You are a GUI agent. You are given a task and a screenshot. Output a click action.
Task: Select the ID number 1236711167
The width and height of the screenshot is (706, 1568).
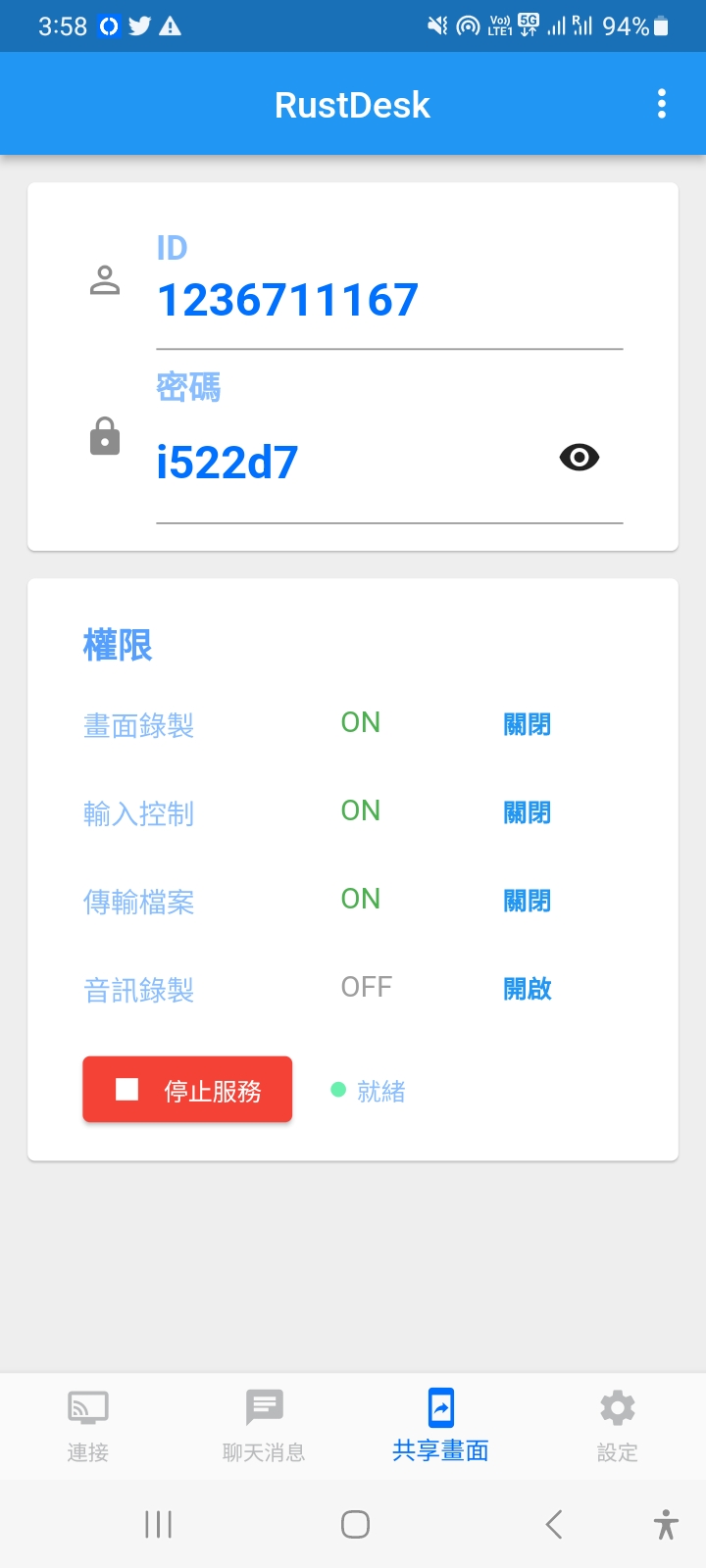[288, 300]
